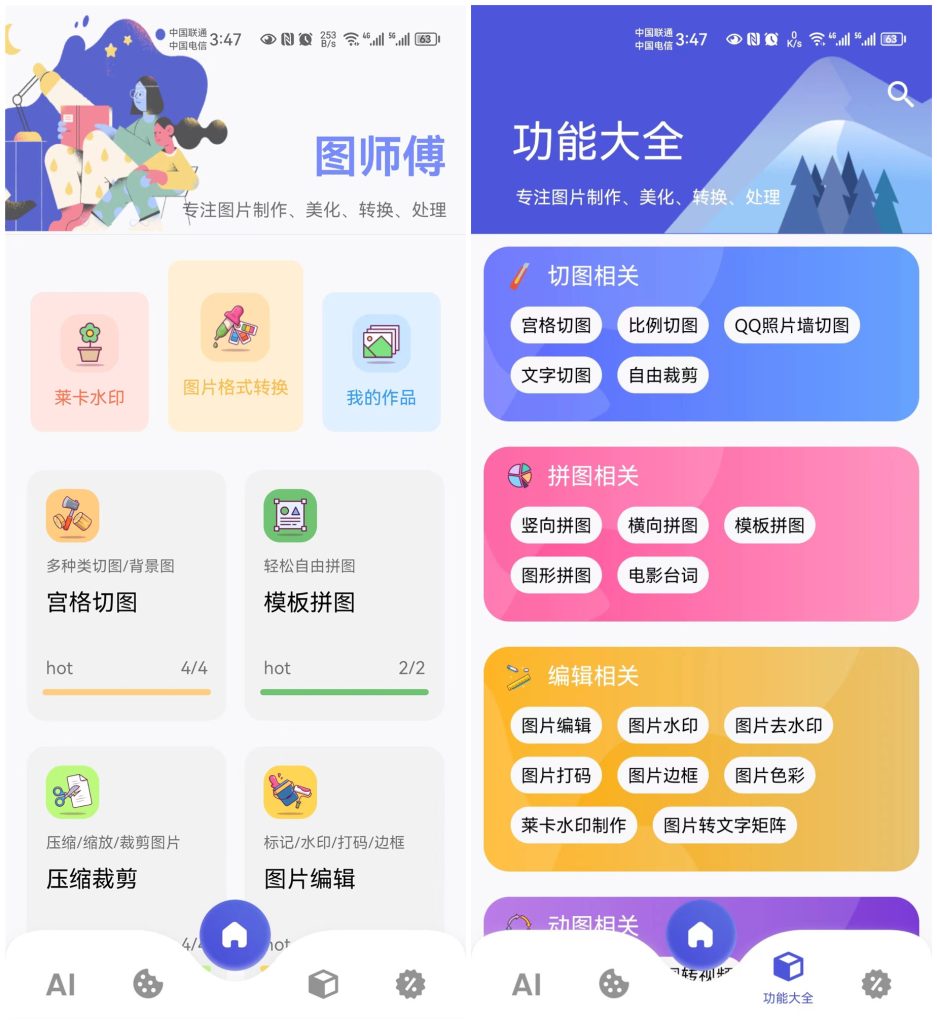Open QQ照片墙切图
Image resolution: width=937 pixels, height=1024 pixels.
(x=790, y=325)
